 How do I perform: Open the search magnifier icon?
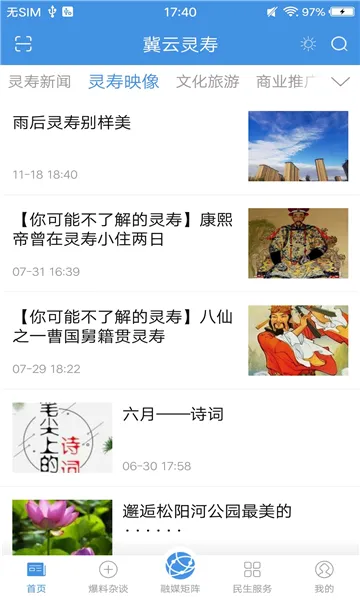click(339, 44)
